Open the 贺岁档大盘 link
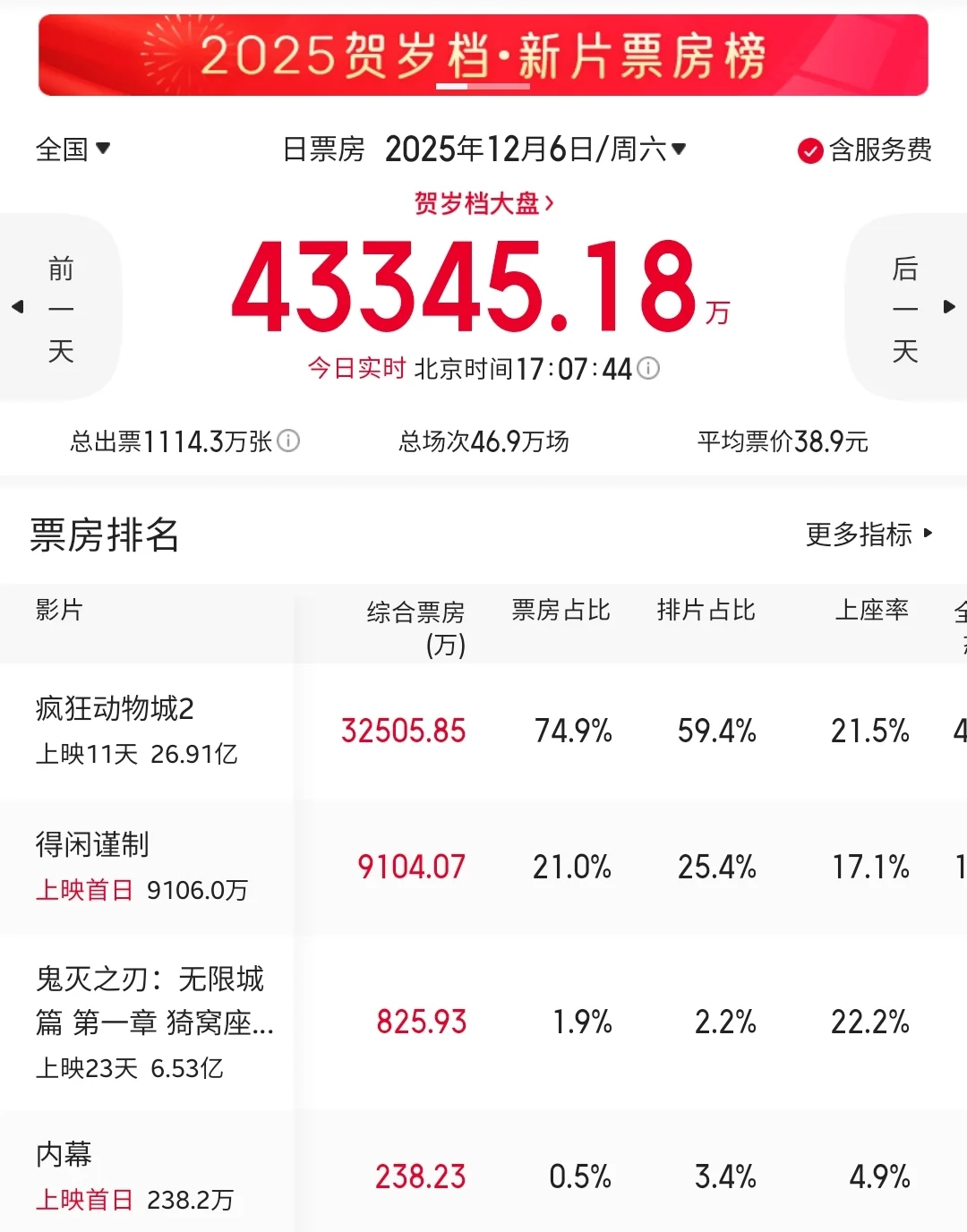Image resolution: width=967 pixels, height=1232 pixels. [x=483, y=203]
